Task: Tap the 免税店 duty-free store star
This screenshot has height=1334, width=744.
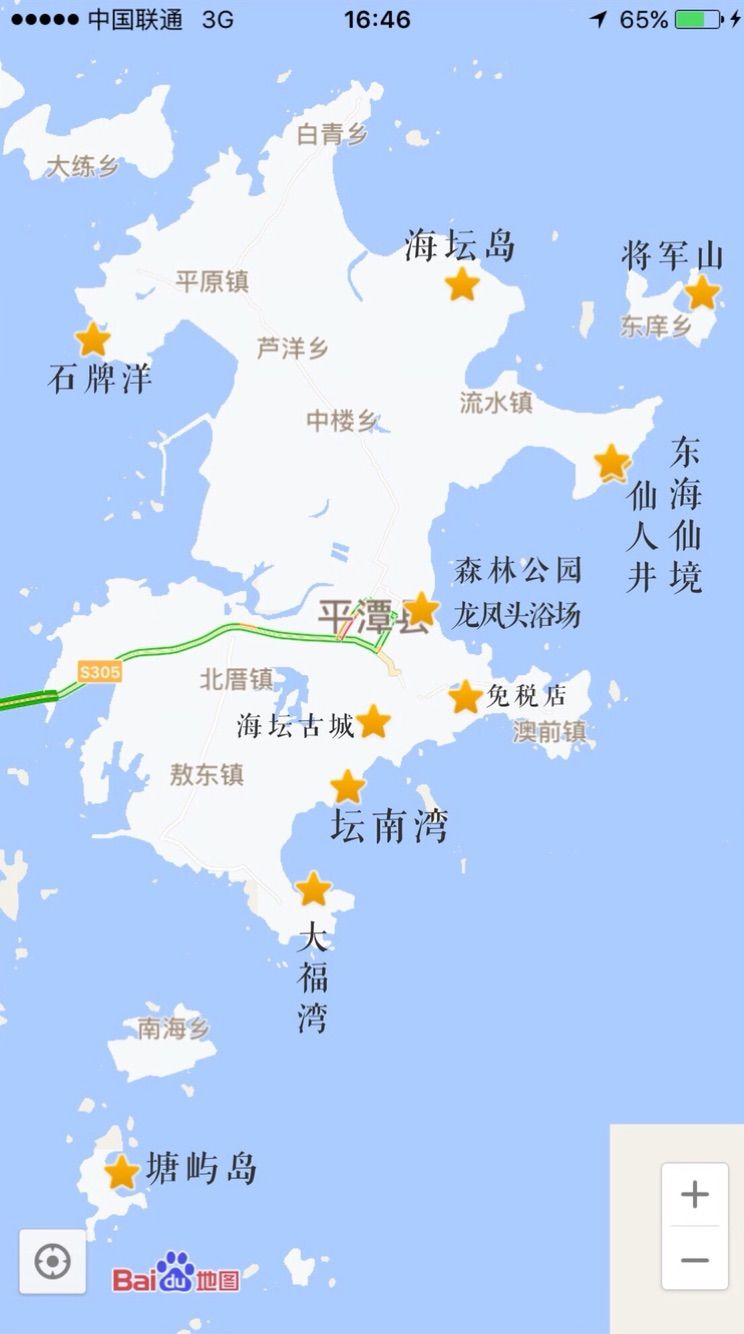Action: point(467,698)
